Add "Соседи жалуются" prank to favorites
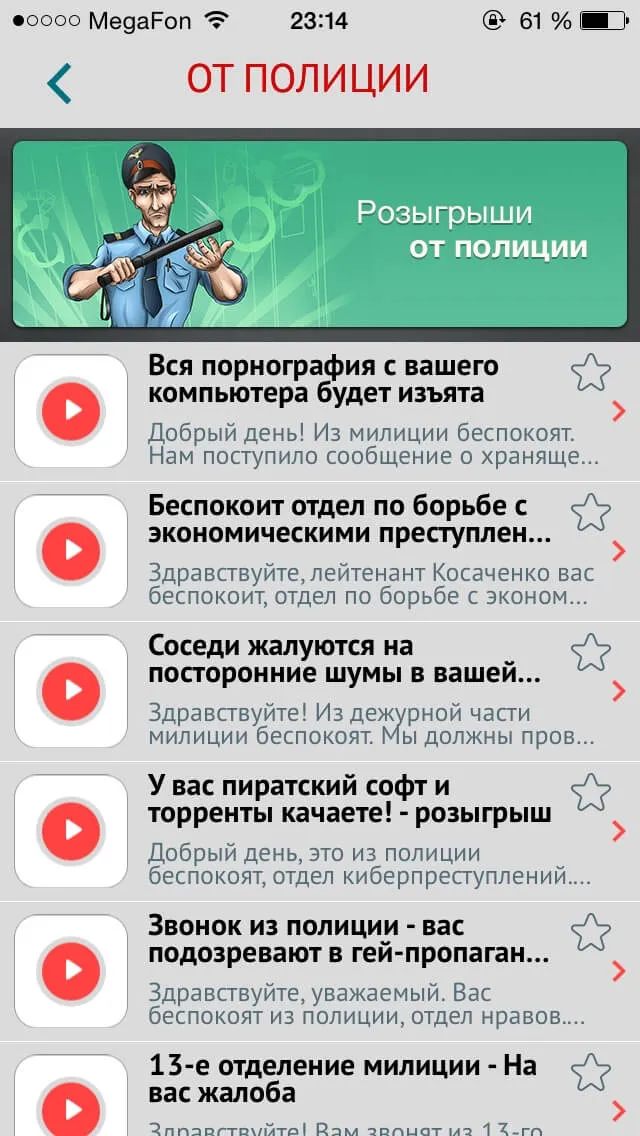The width and height of the screenshot is (640, 1136). coord(591,653)
